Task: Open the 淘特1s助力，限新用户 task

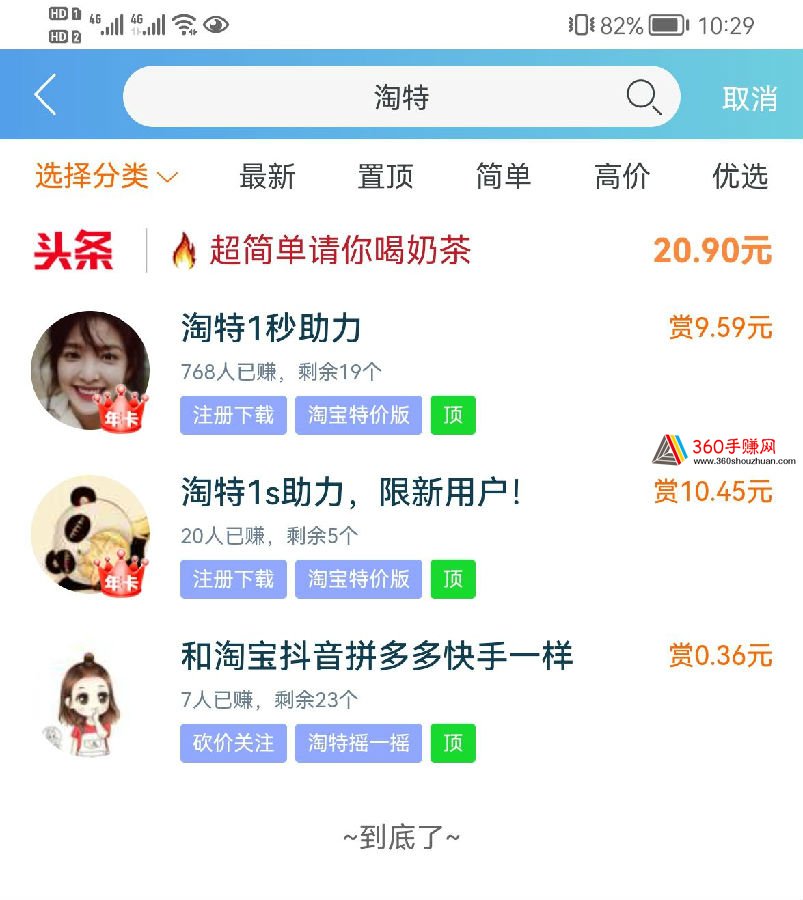Action: tap(350, 492)
